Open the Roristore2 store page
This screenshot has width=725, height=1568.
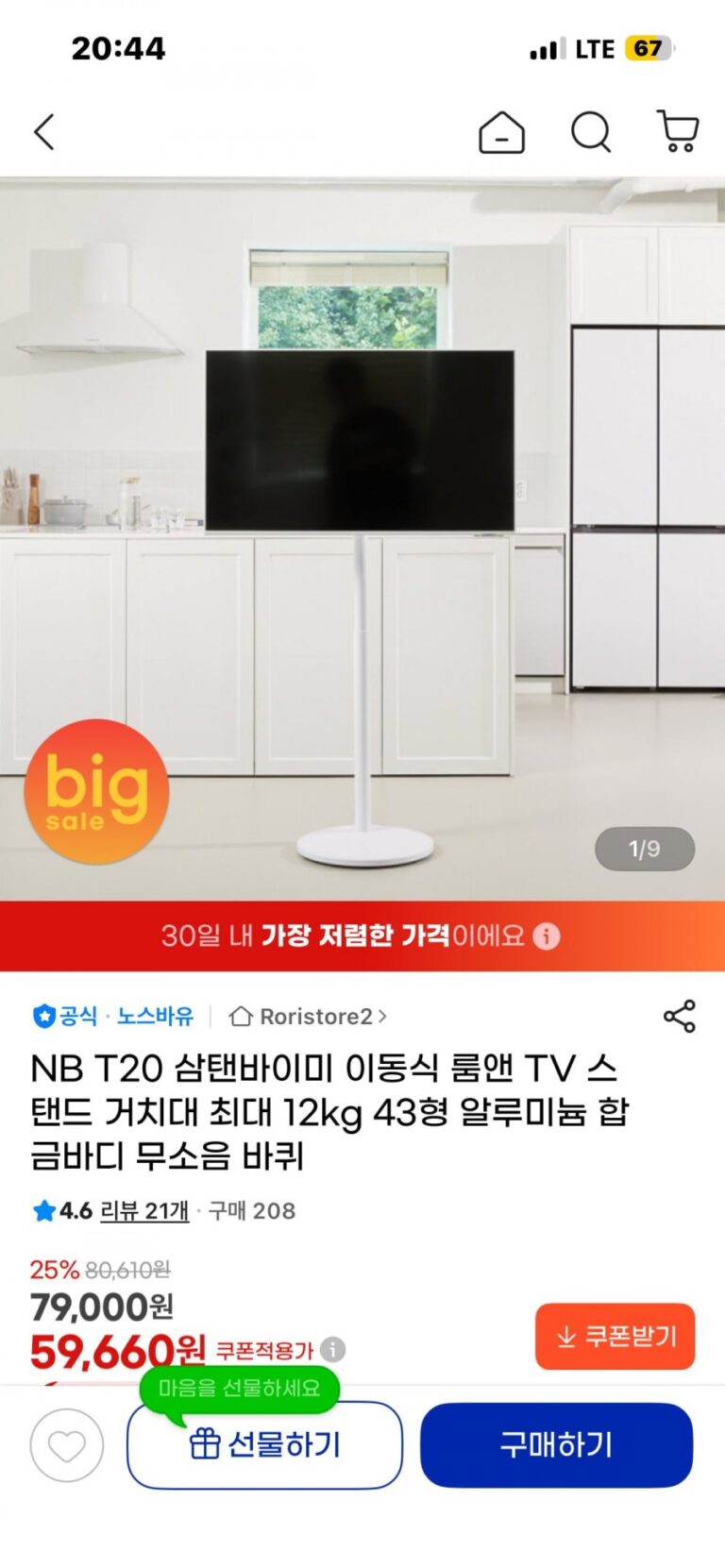coord(308,1017)
